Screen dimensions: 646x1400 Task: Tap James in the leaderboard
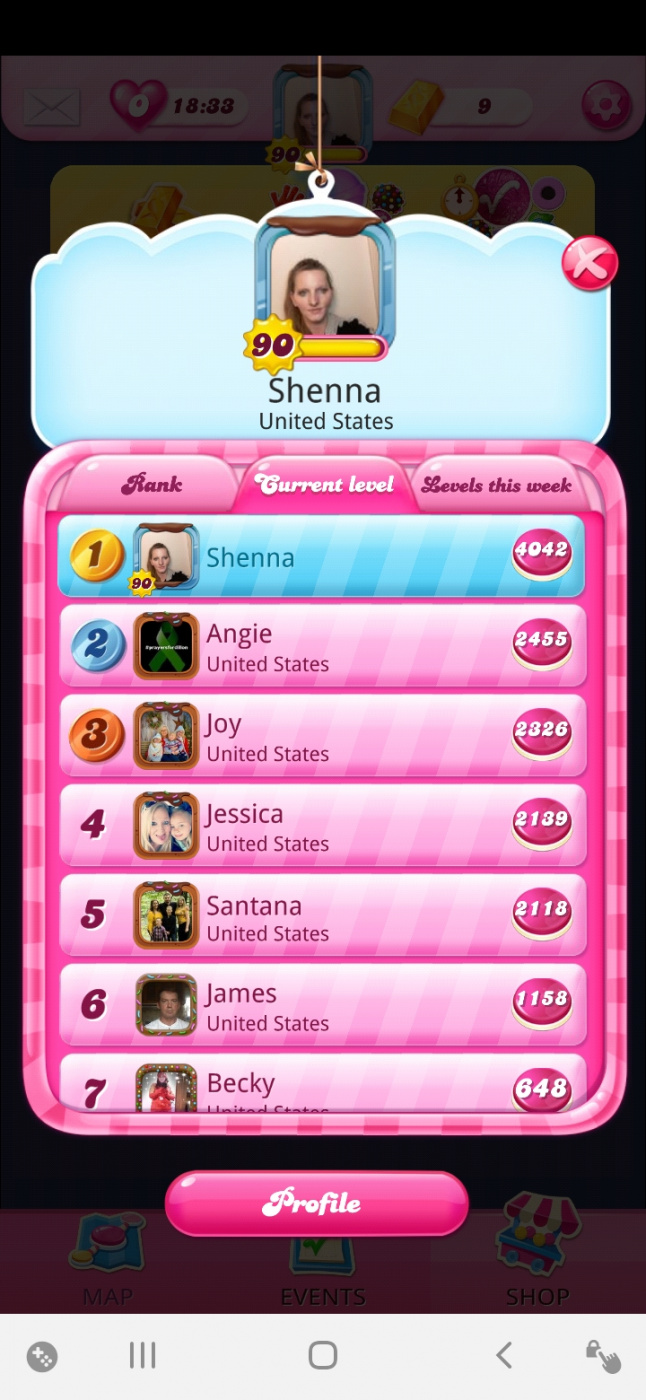point(322,1007)
